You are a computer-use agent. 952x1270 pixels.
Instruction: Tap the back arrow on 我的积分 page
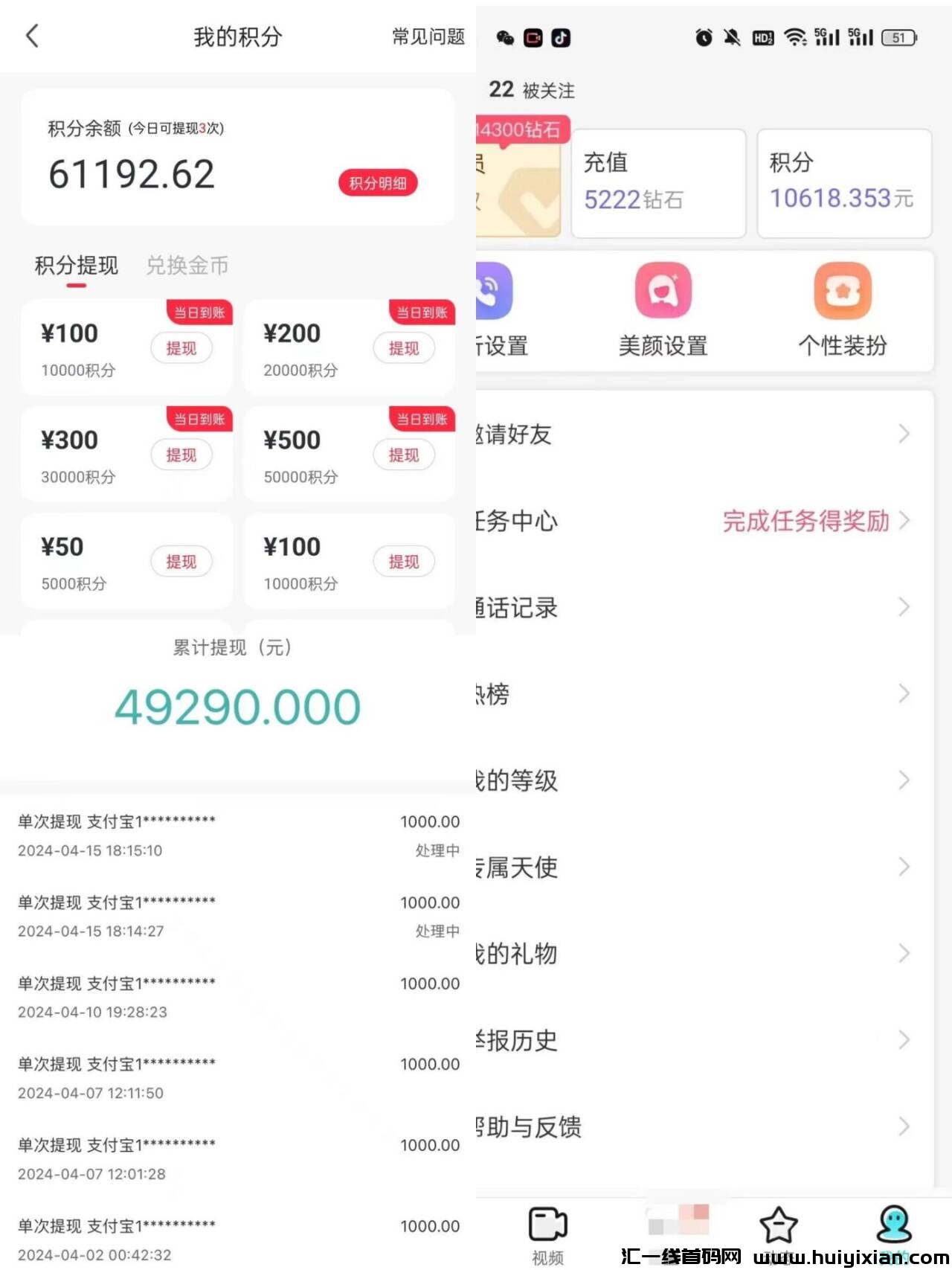(31, 35)
